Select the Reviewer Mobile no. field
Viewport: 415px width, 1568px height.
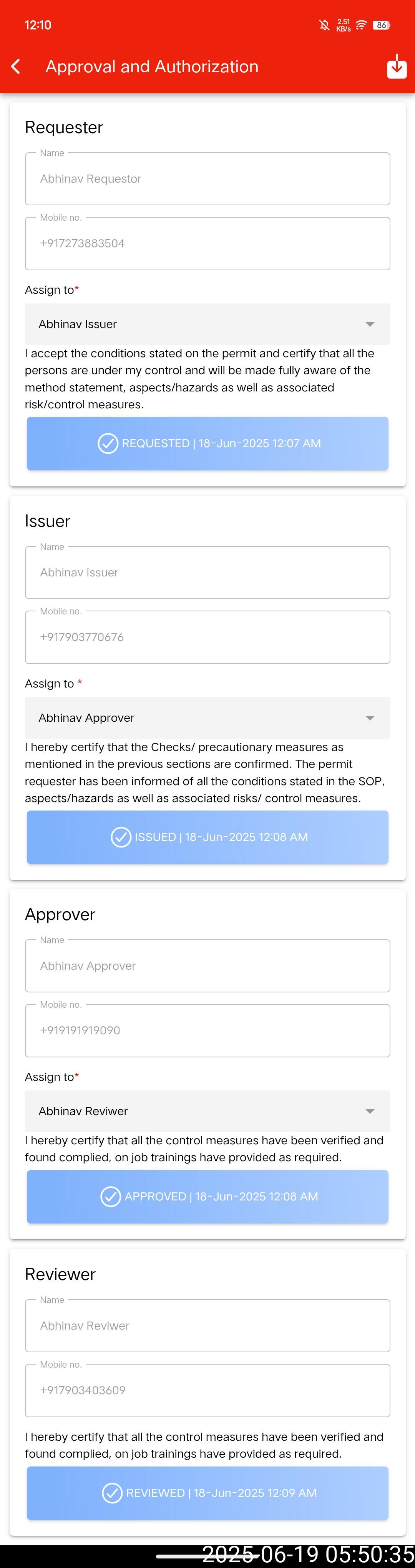click(x=207, y=1390)
